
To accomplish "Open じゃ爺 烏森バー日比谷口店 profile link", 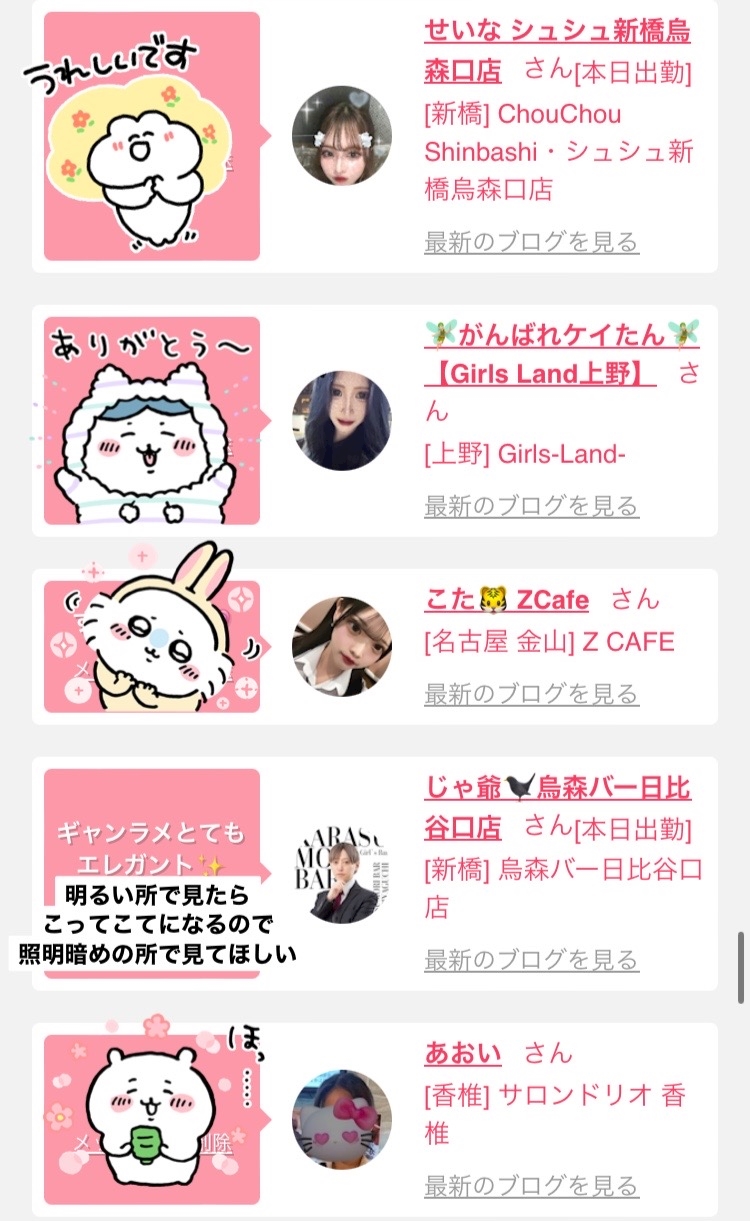I will tap(557, 807).
